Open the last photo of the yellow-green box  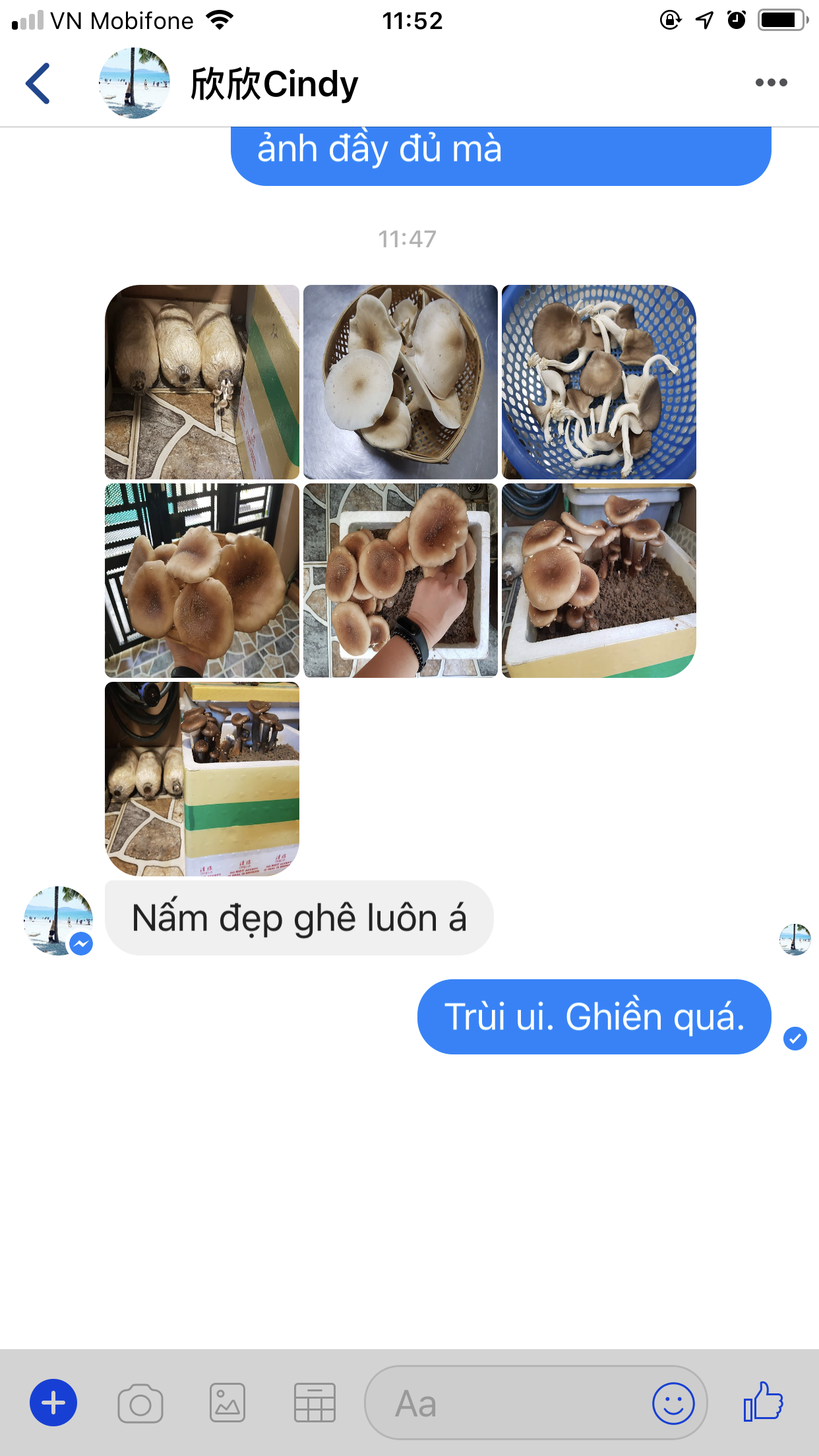pyautogui.click(x=202, y=779)
